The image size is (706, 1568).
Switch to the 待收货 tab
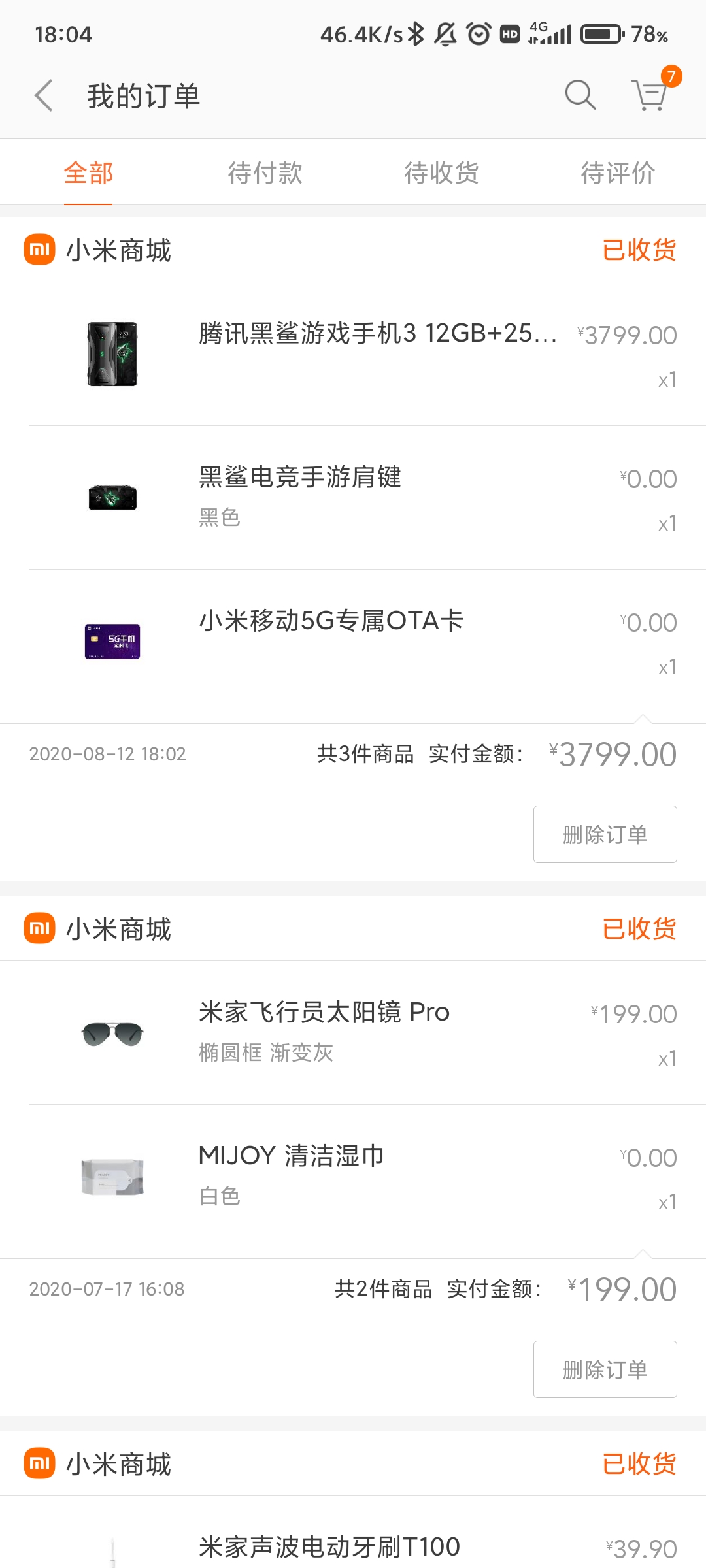coord(441,173)
